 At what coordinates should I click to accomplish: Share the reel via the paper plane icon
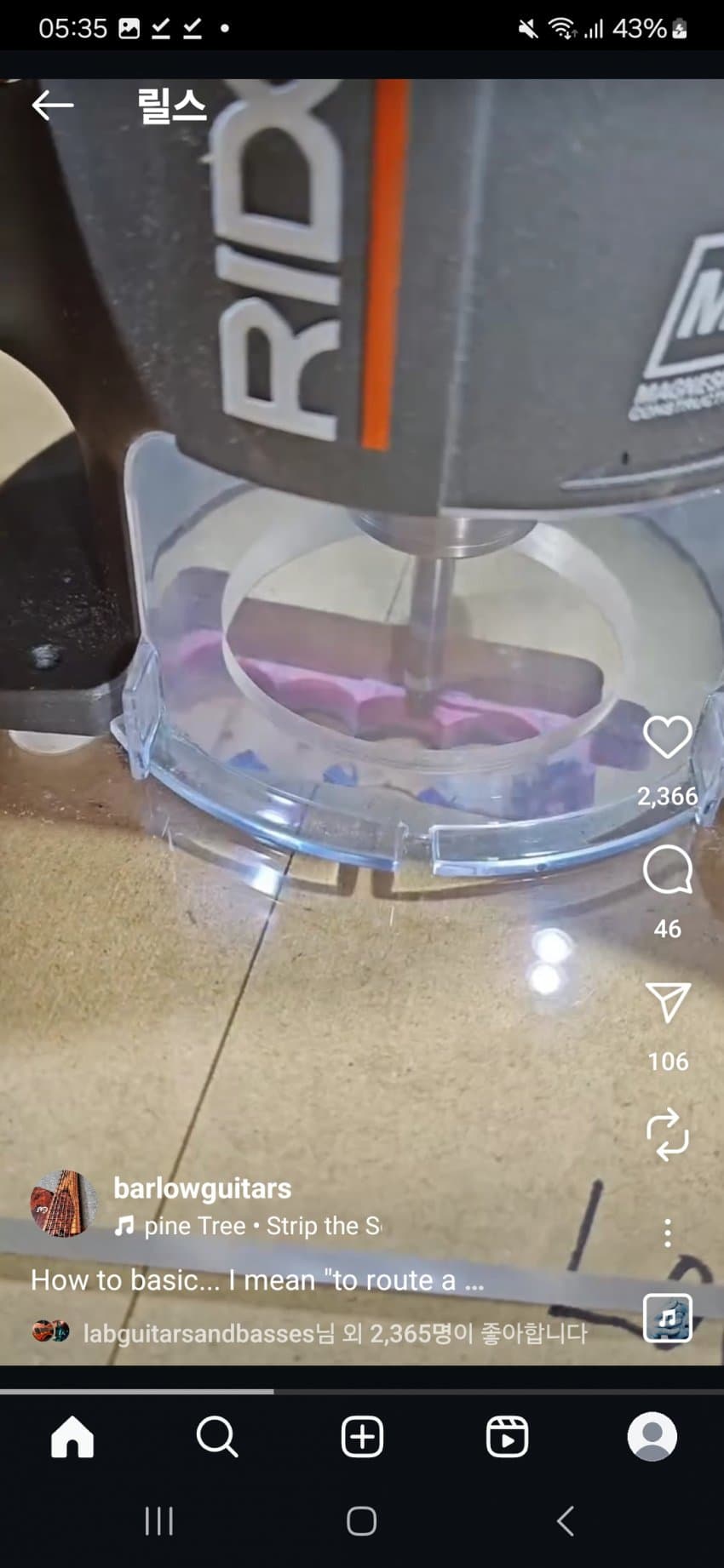(x=667, y=1003)
